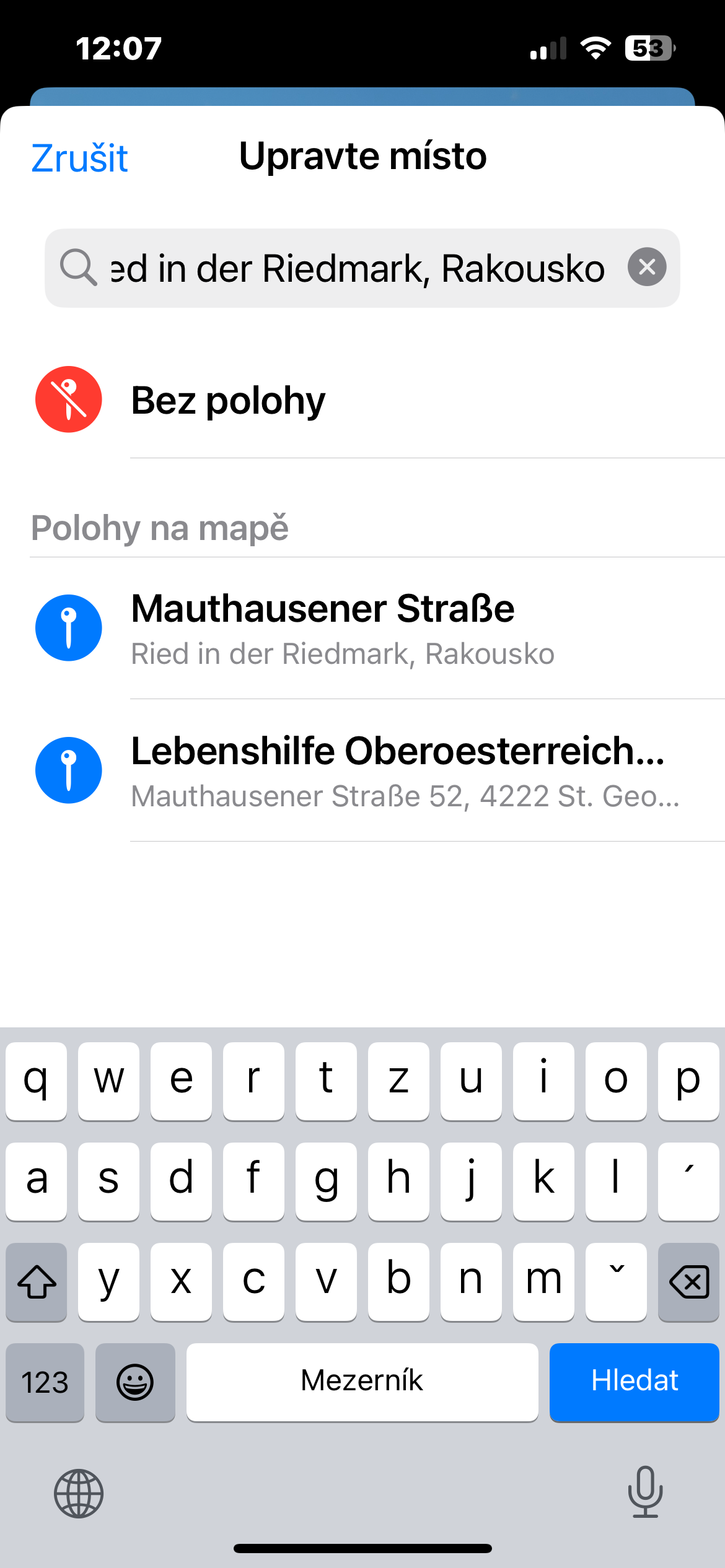Screen dimensions: 725x1568
Task: Change keyboard language via globe
Action: click(x=79, y=1494)
